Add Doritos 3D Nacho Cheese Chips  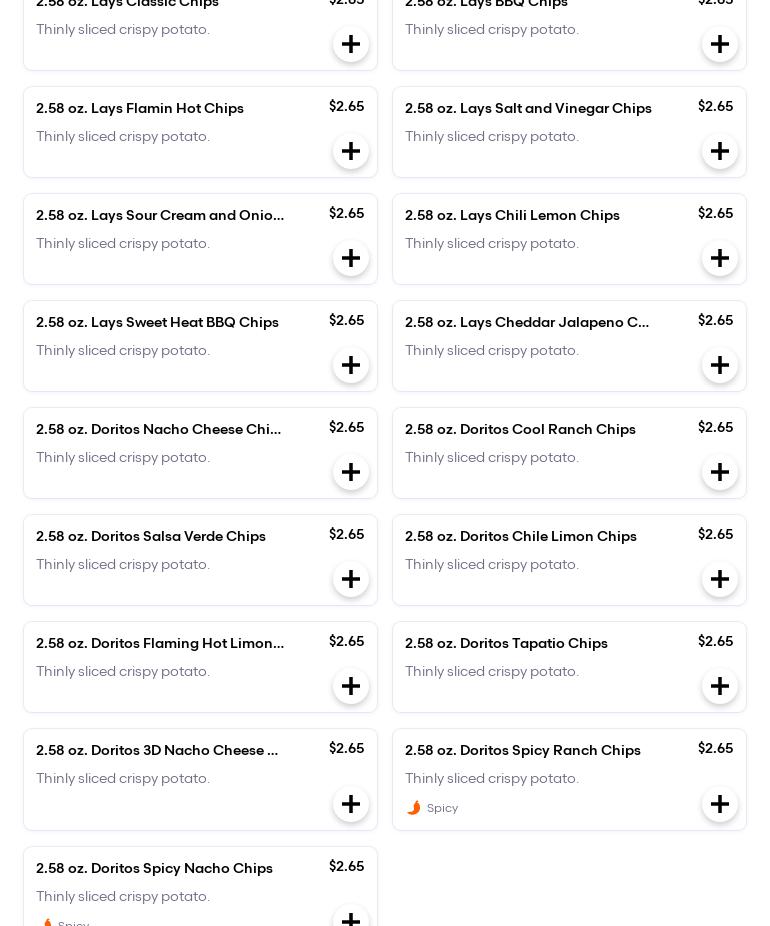pos(351,804)
